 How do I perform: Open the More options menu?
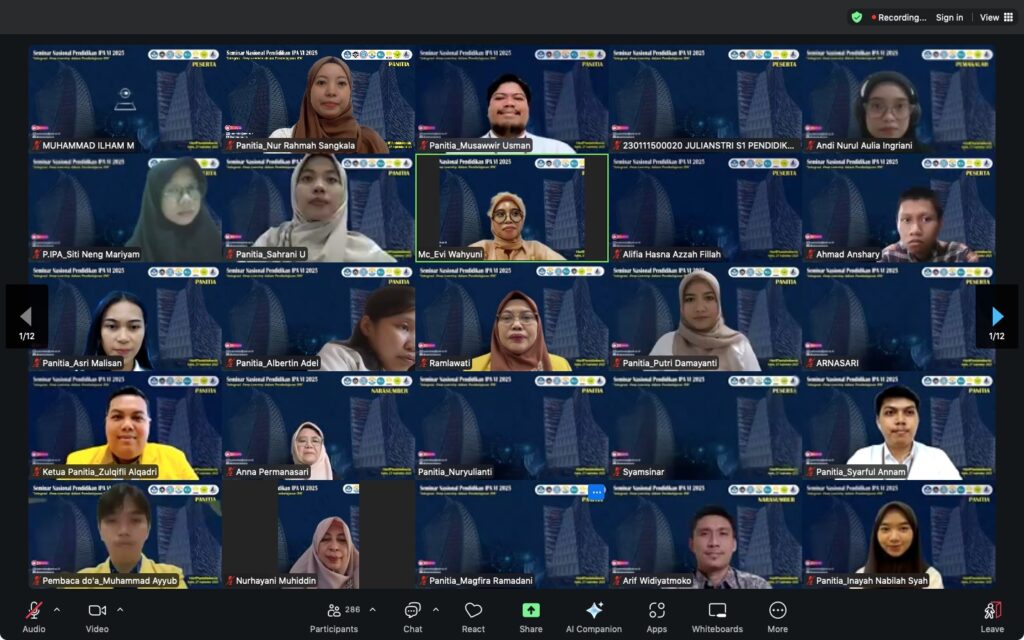point(778,611)
